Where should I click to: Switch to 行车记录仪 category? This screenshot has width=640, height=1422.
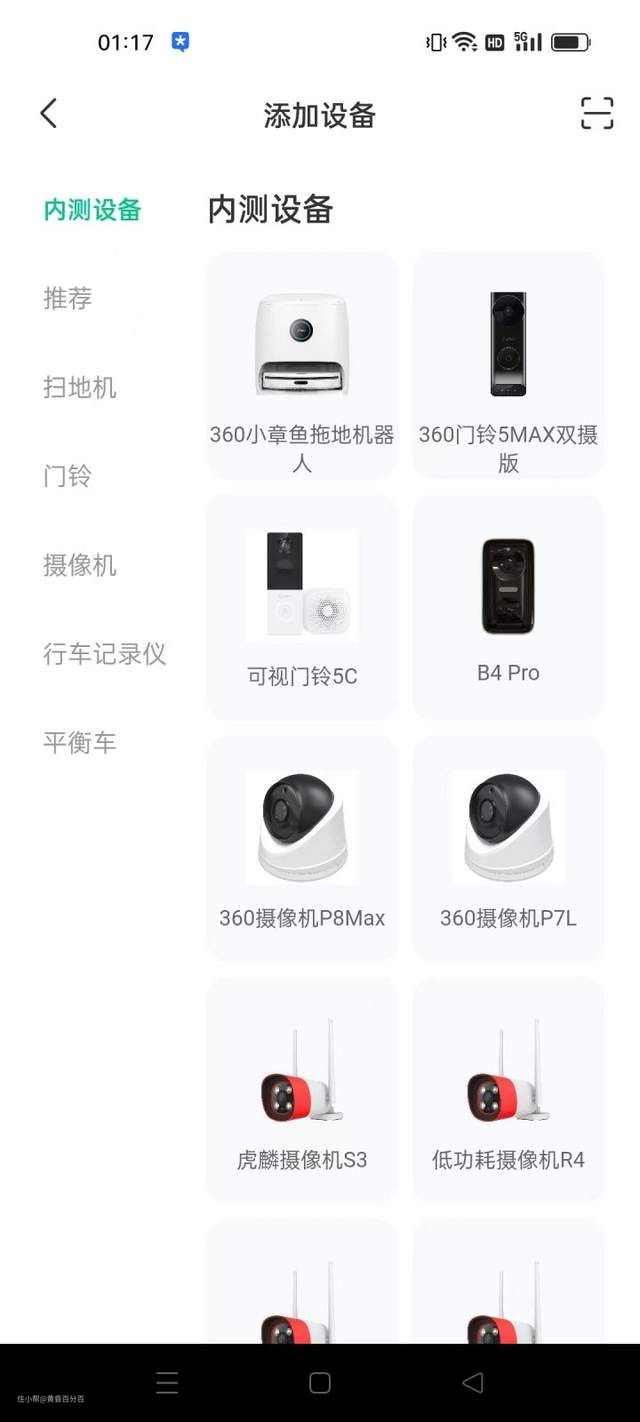[x=104, y=654]
